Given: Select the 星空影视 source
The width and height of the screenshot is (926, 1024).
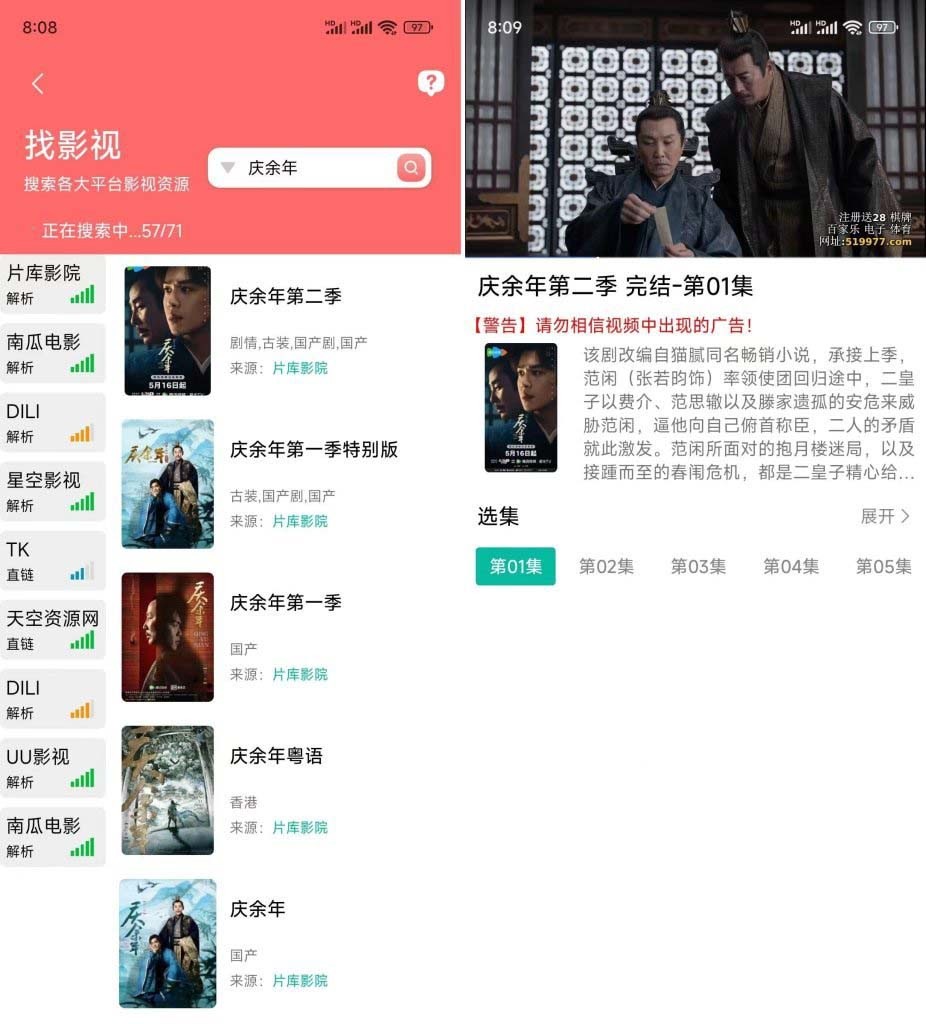Looking at the screenshot, I should (52, 490).
